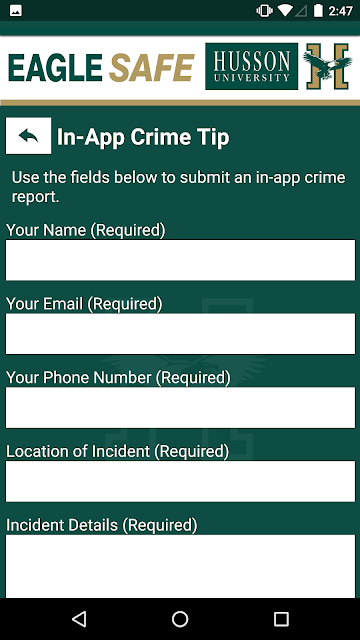360x640 pixels.
Task: Tap the Location of Incident field
Action: [x=180, y=481]
